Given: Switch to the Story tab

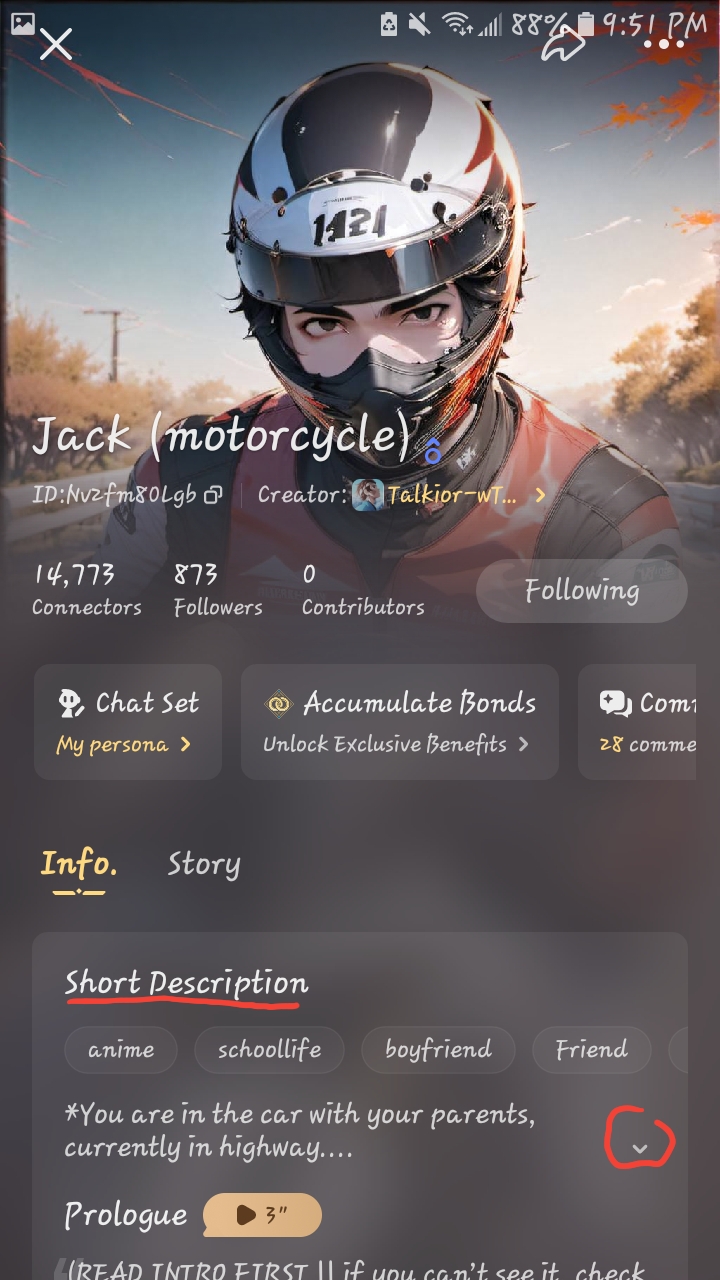Looking at the screenshot, I should (x=204, y=864).
